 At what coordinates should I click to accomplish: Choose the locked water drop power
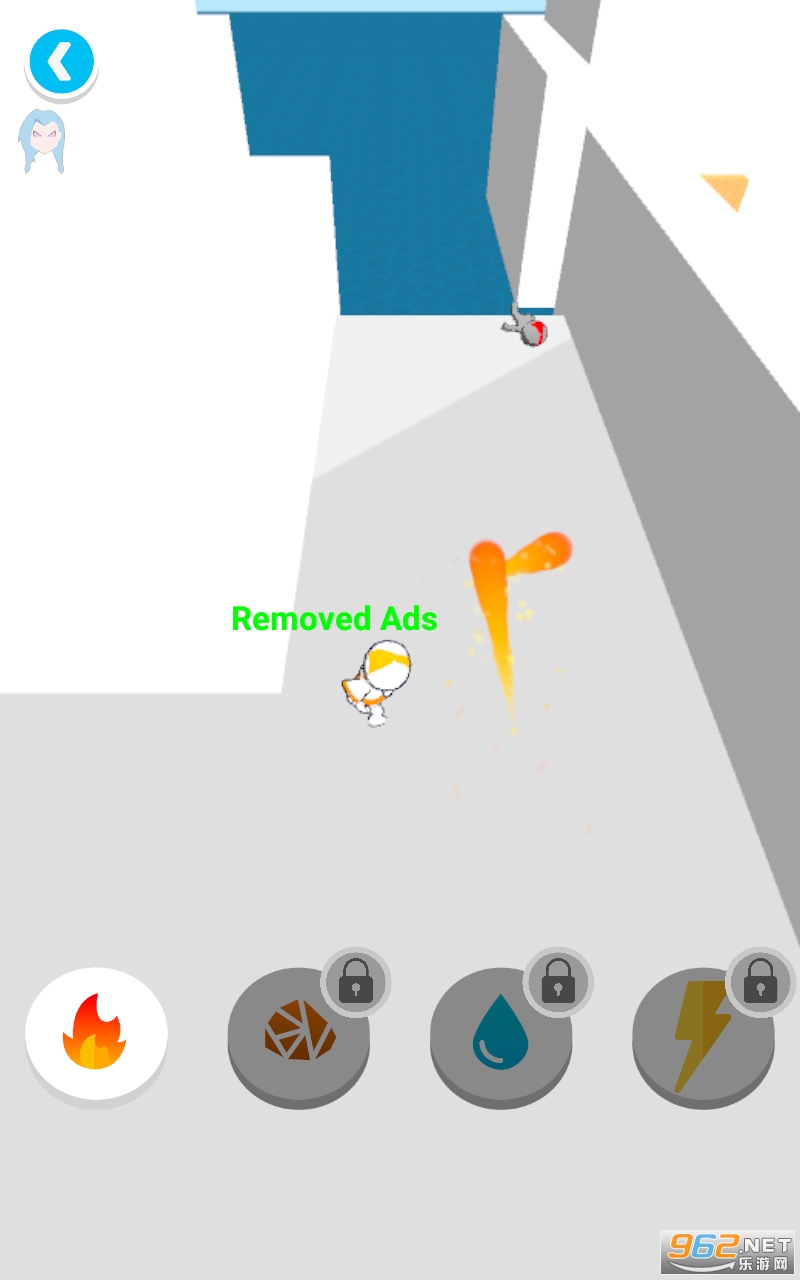(501, 1036)
